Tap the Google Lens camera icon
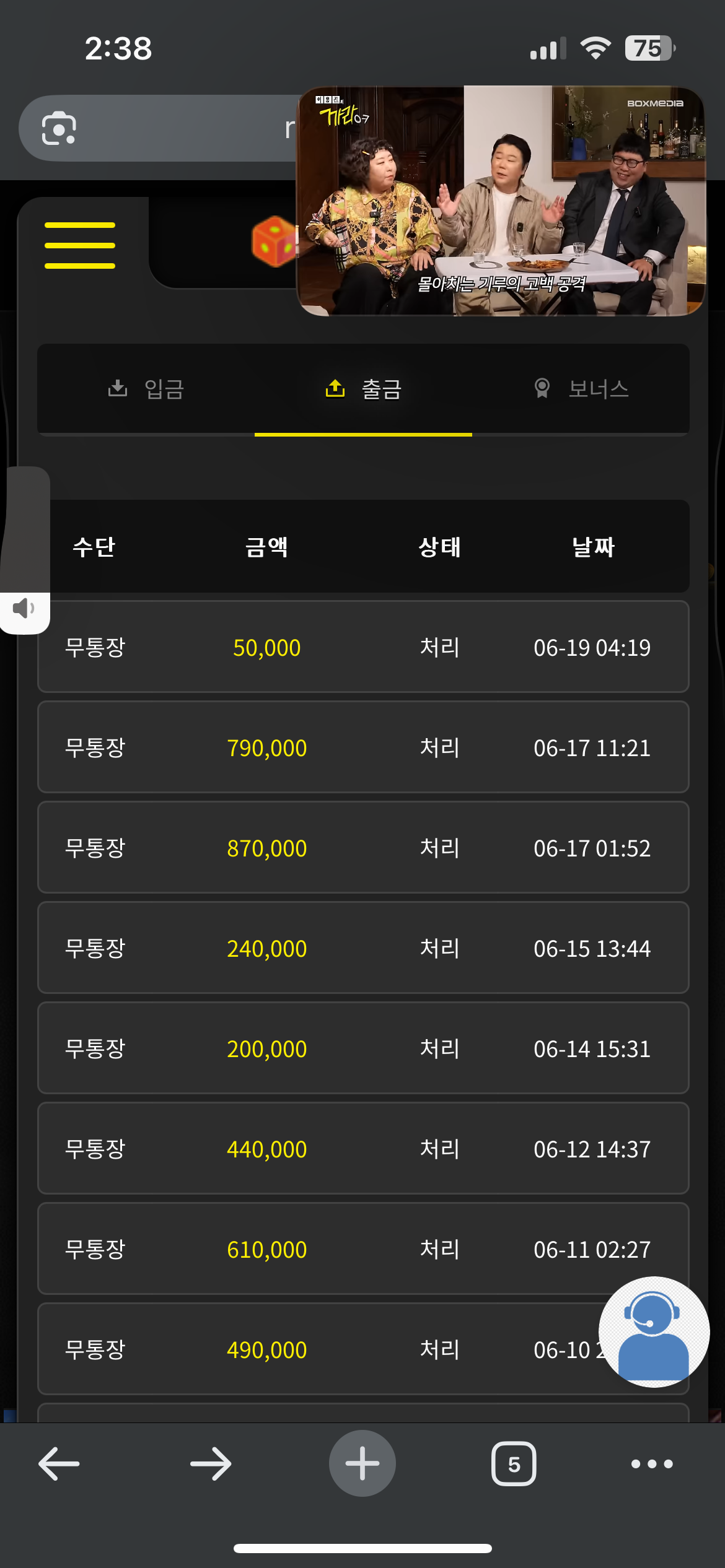Screen dimensions: 725x1568 pos(59,128)
